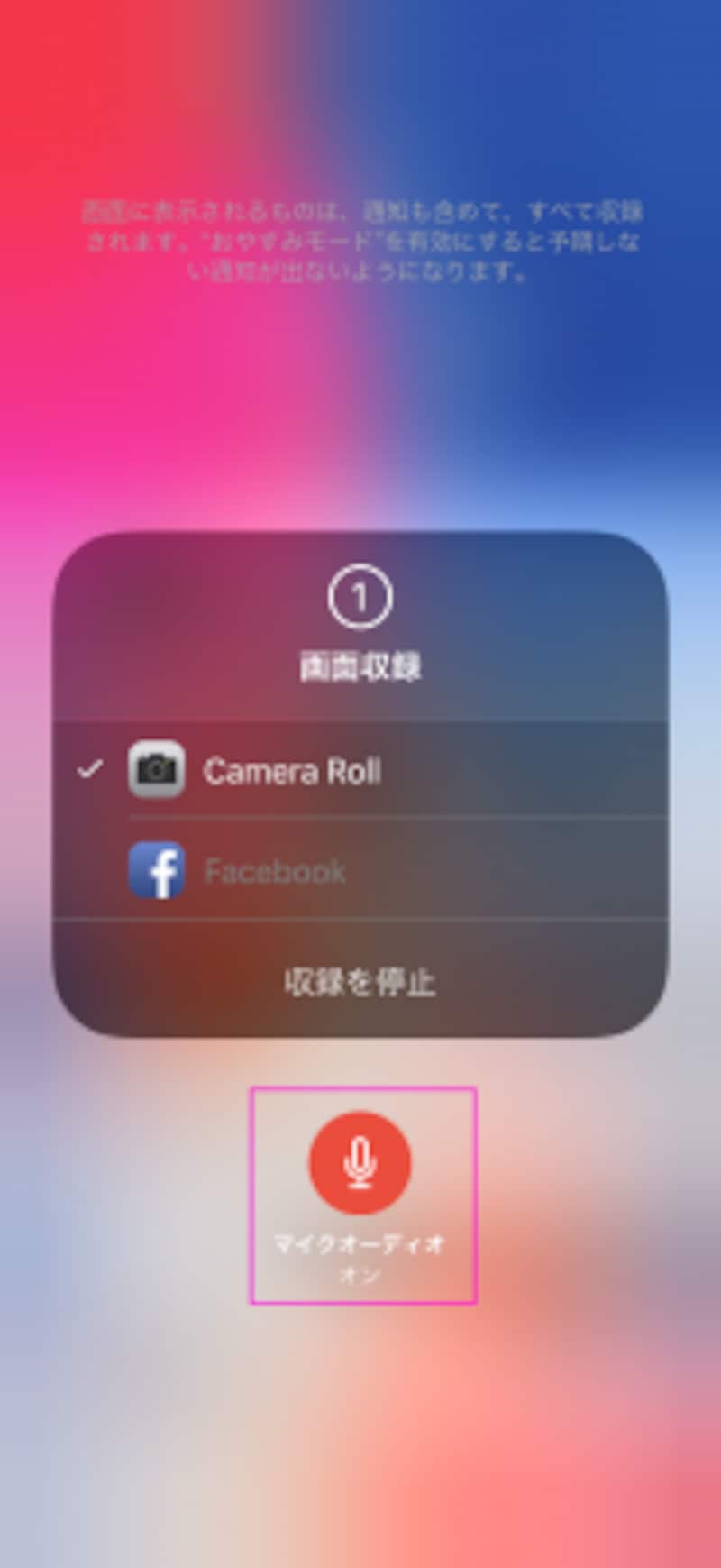Select Camera Roll as recording destination

(360, 770)
